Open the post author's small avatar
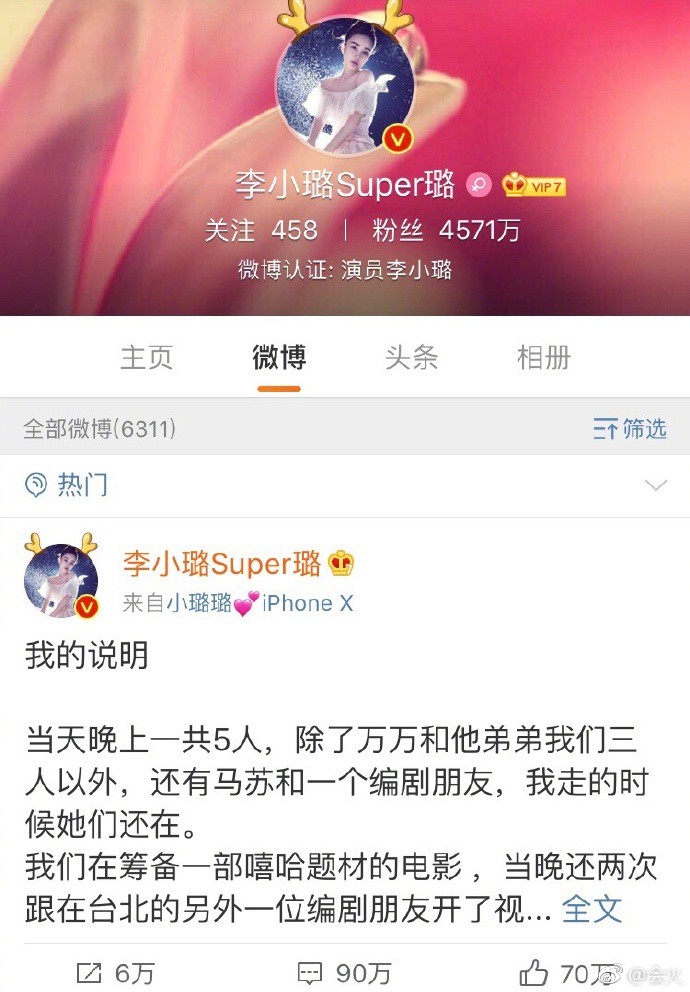Viewport: 690px width, 992px height. [x=61, y=581]
